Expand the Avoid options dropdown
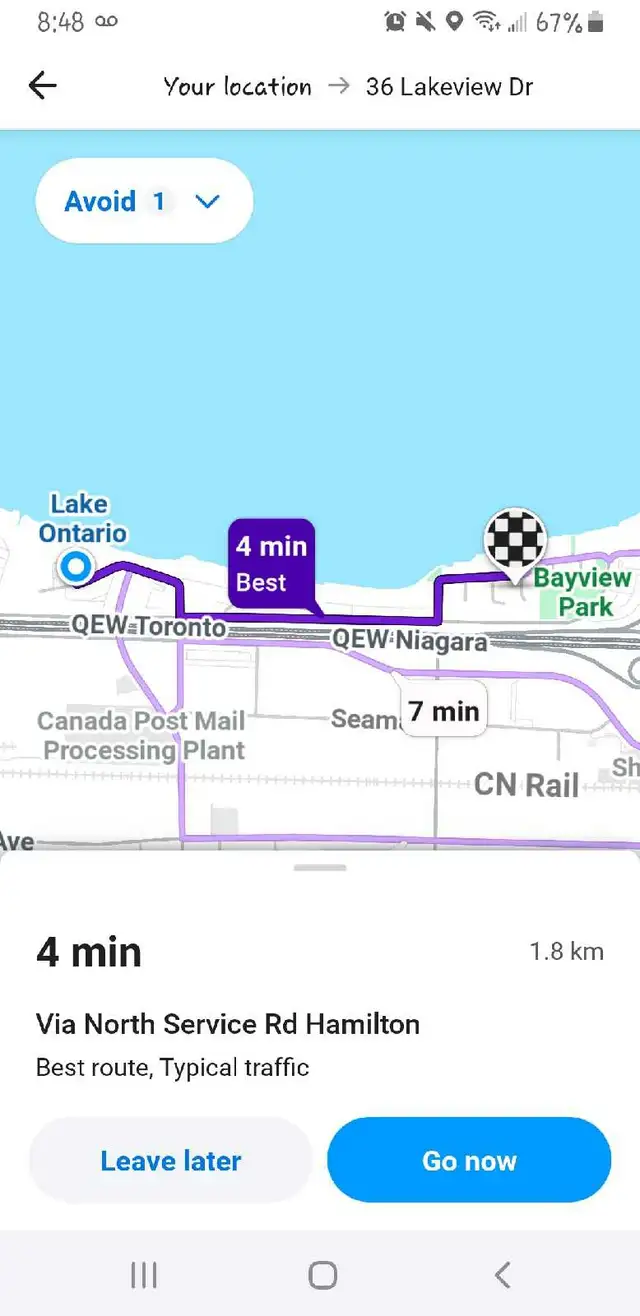The height and width of the screenshot is (1316, 640). point(144,201)
